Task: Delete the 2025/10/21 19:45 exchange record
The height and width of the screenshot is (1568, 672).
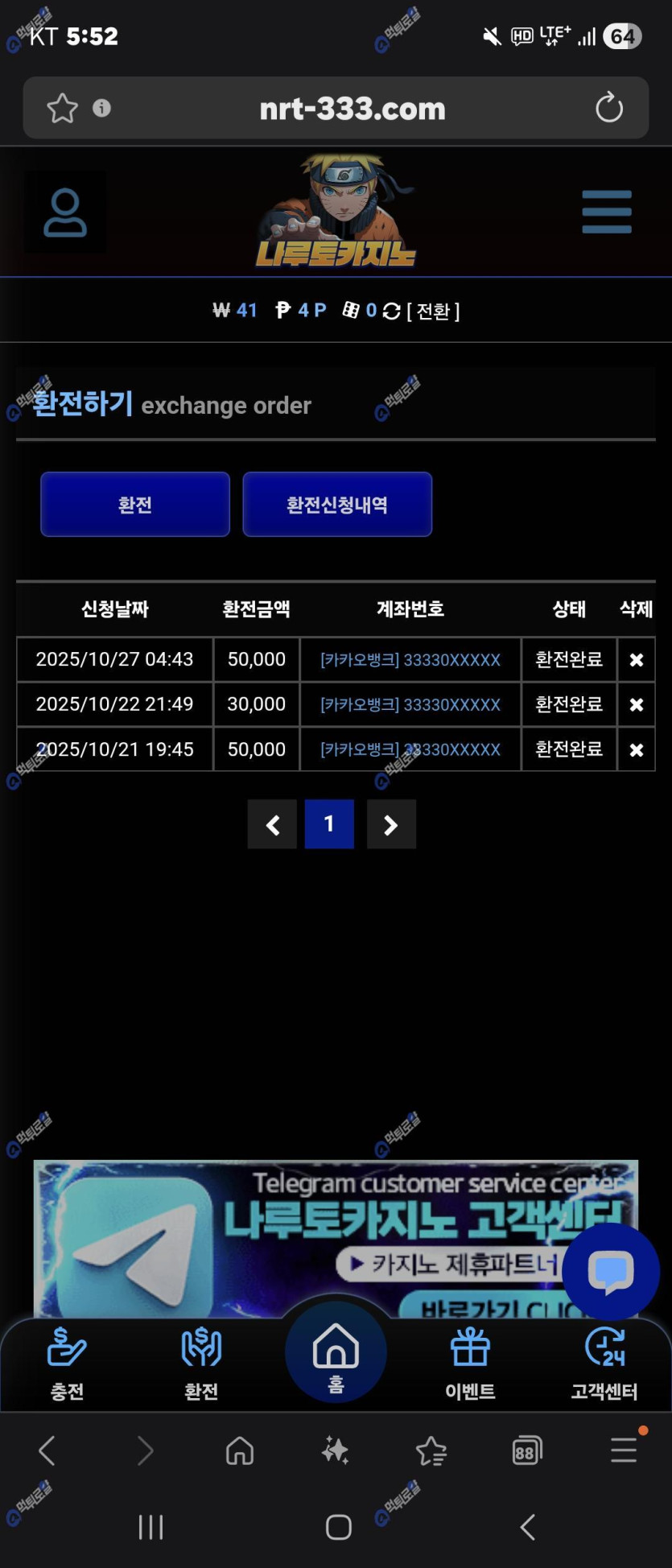Action: coord(636,750)
